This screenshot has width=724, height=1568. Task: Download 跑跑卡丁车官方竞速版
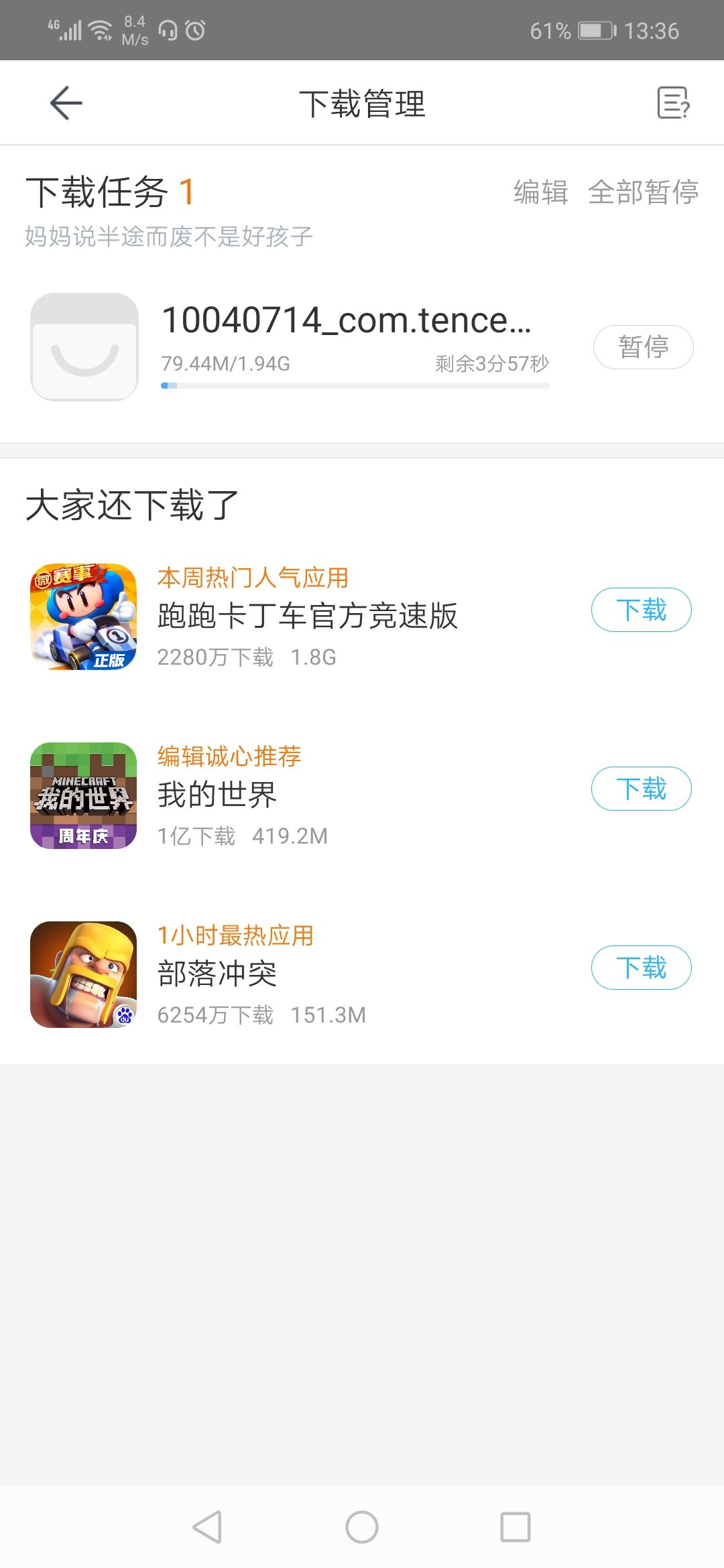pos(641,610)
